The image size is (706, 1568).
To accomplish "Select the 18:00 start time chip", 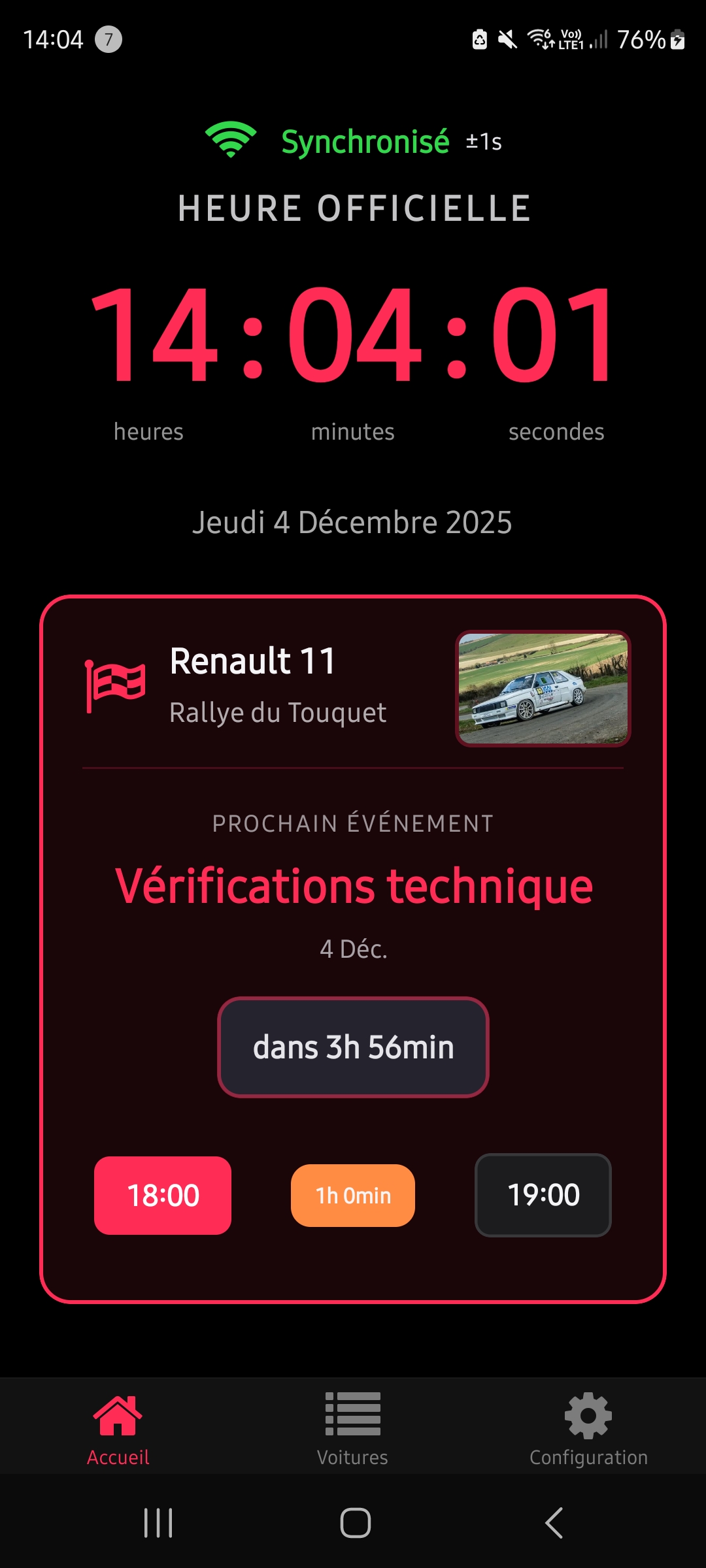I will [162, 1196].
